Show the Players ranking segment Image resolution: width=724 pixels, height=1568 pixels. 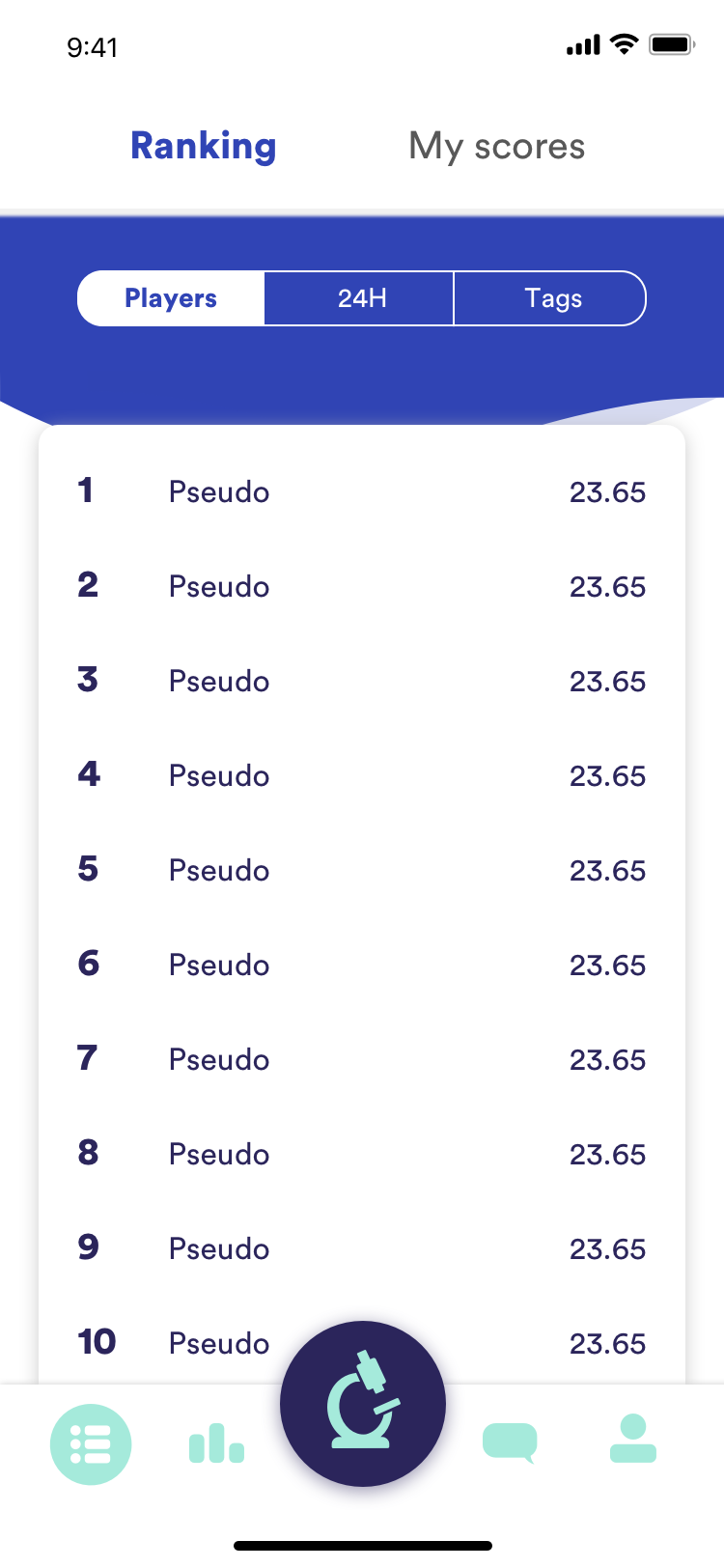tap(171, 298)
